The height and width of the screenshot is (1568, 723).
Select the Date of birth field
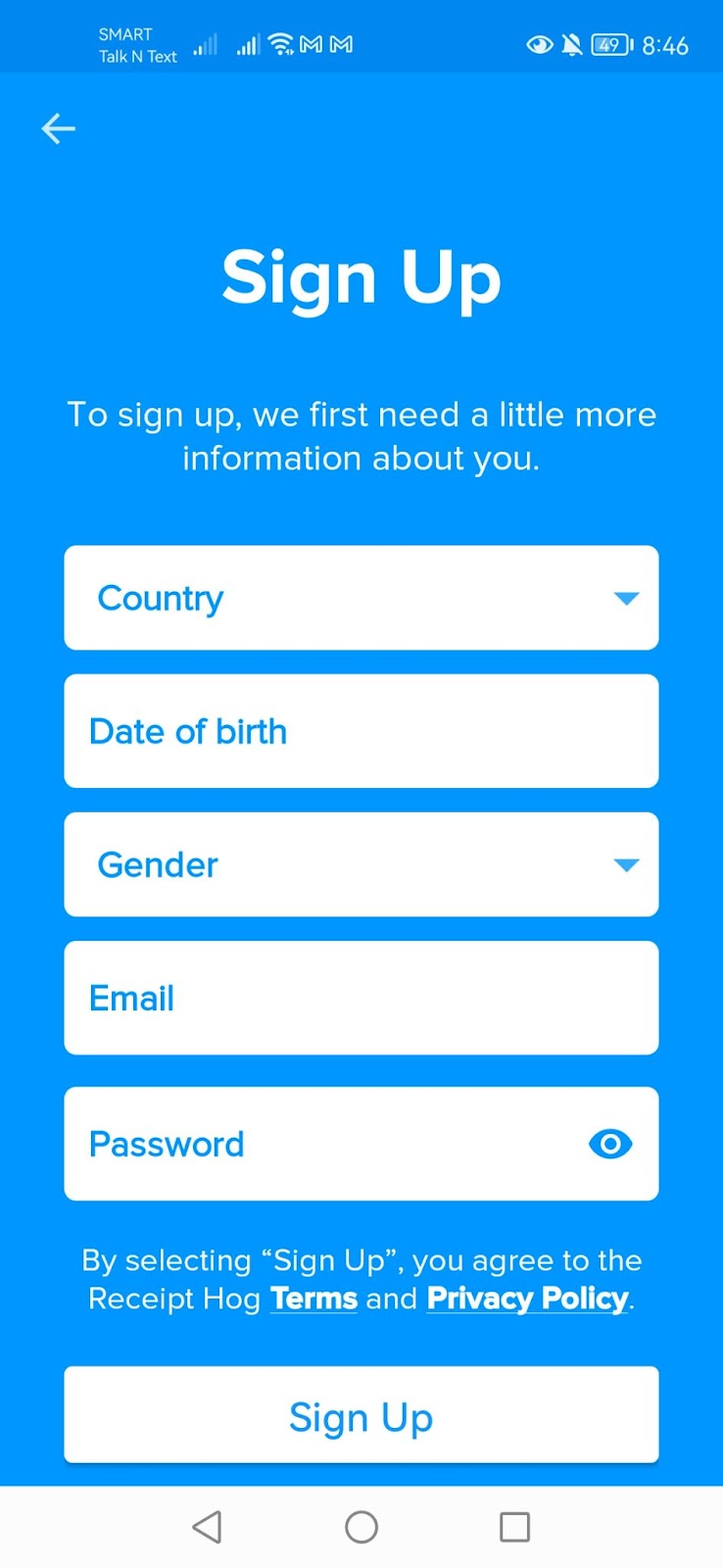pos(361,731)
